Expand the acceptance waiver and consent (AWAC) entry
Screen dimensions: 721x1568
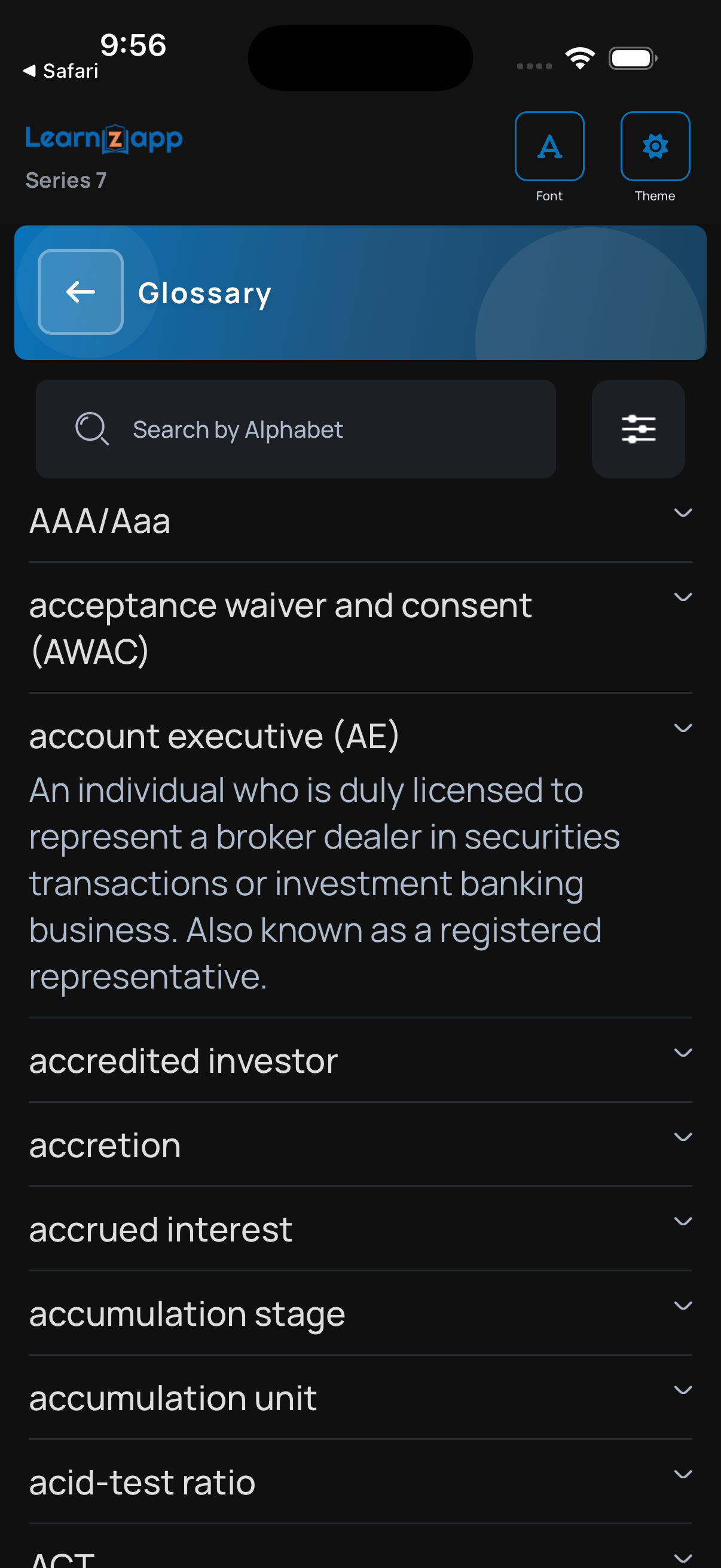[683, 597]
